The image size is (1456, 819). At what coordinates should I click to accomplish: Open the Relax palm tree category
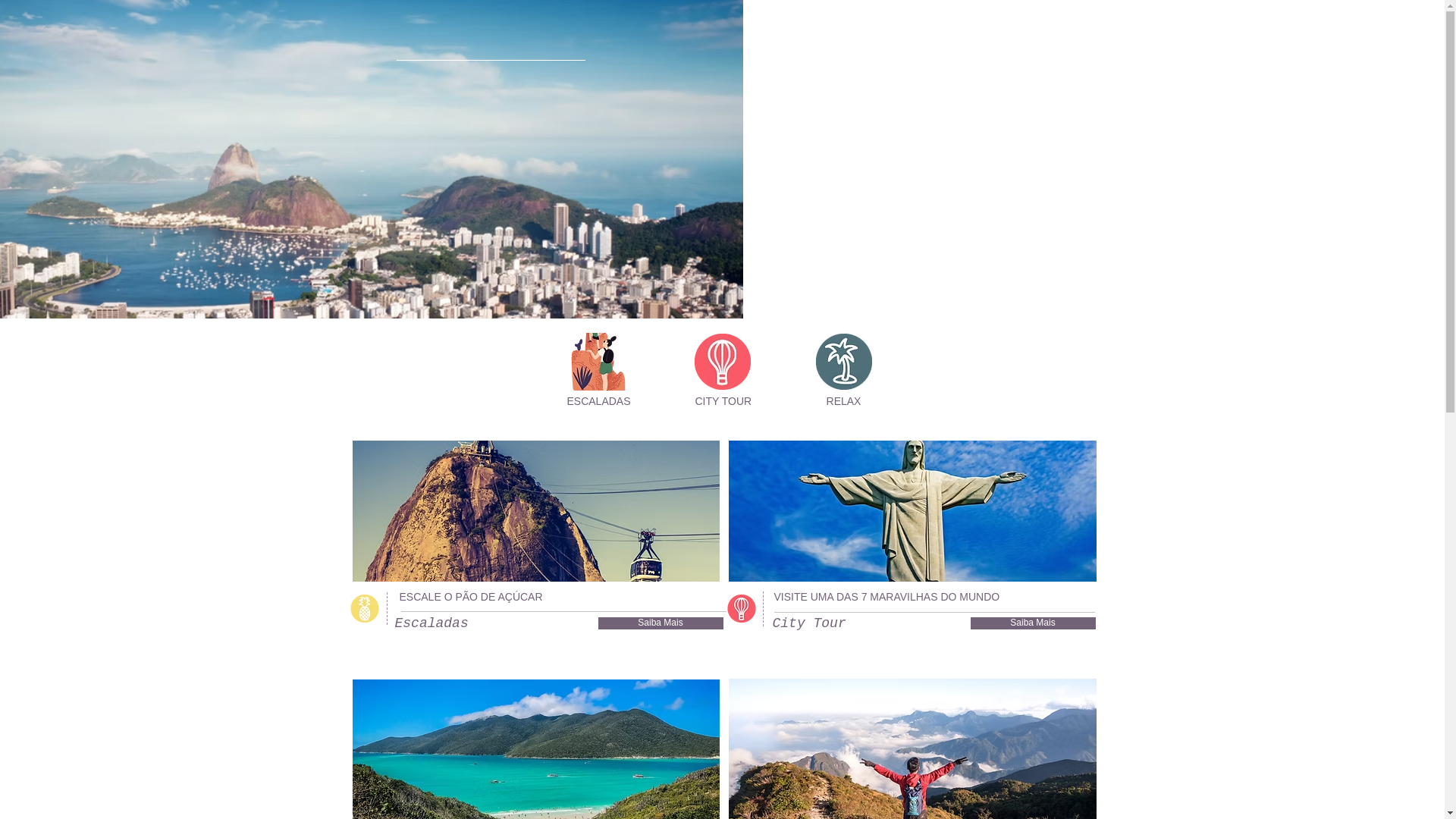(x=843, y=362)
